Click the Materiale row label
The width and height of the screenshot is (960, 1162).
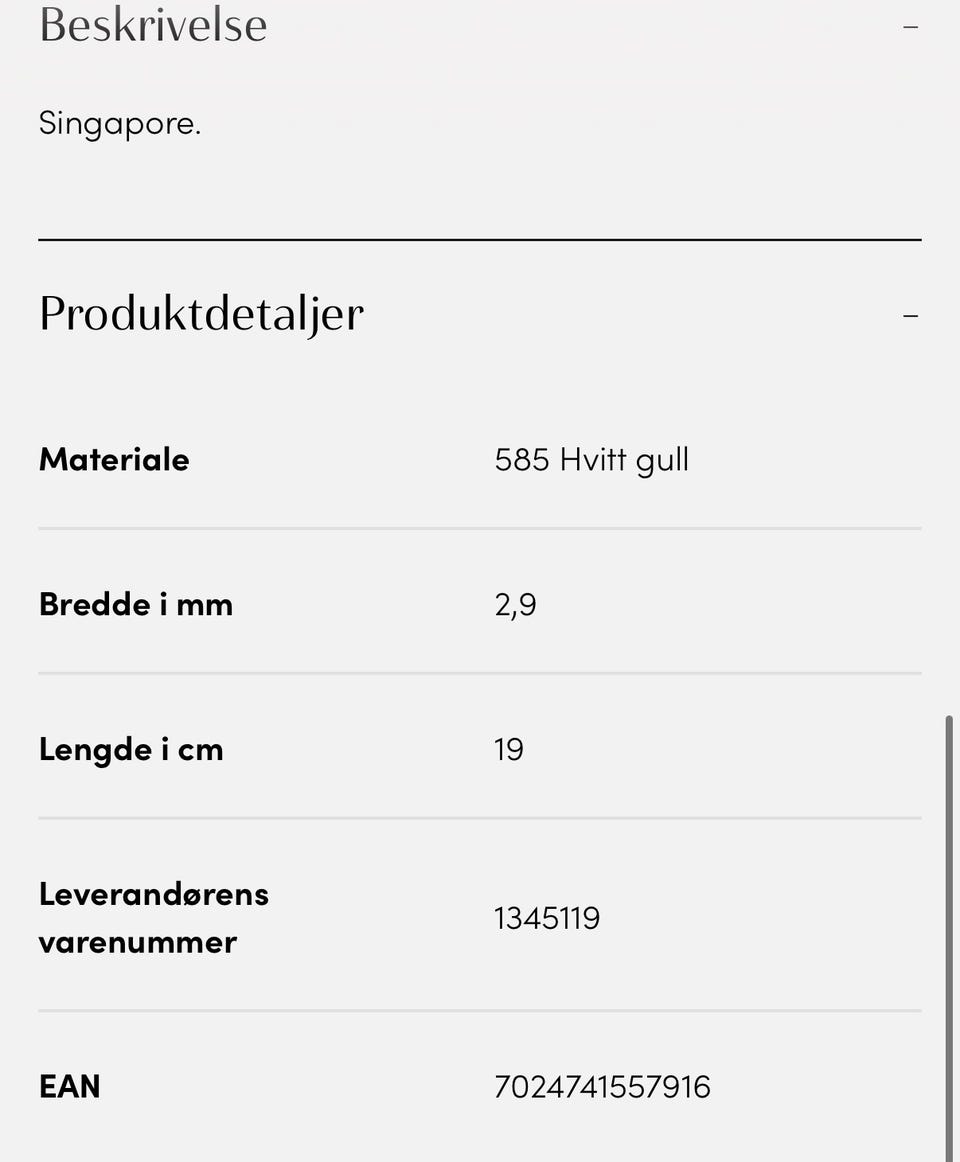coord(114,459)
